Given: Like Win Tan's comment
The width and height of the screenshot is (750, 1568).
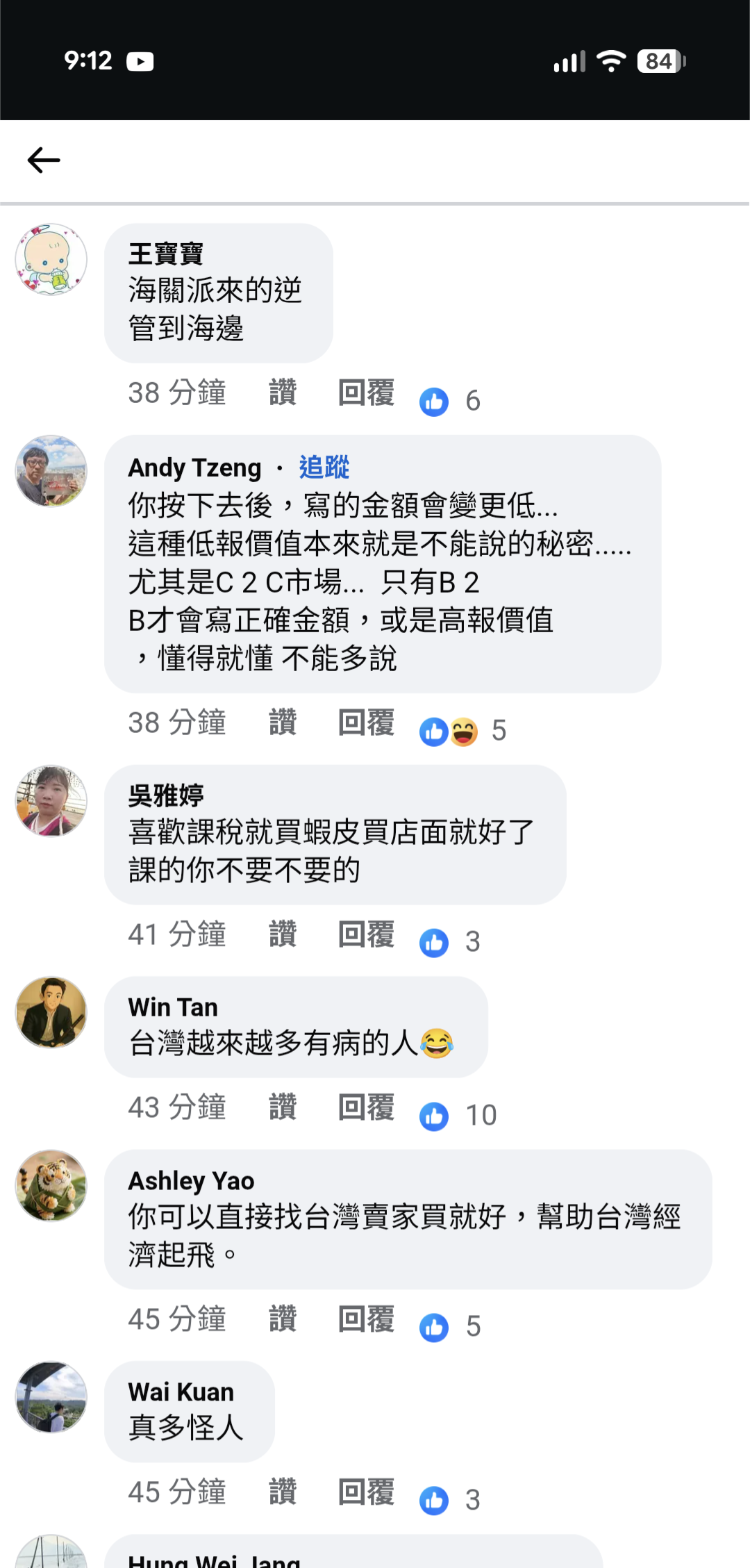Looking at the screenshot, I should [283, 1107].
